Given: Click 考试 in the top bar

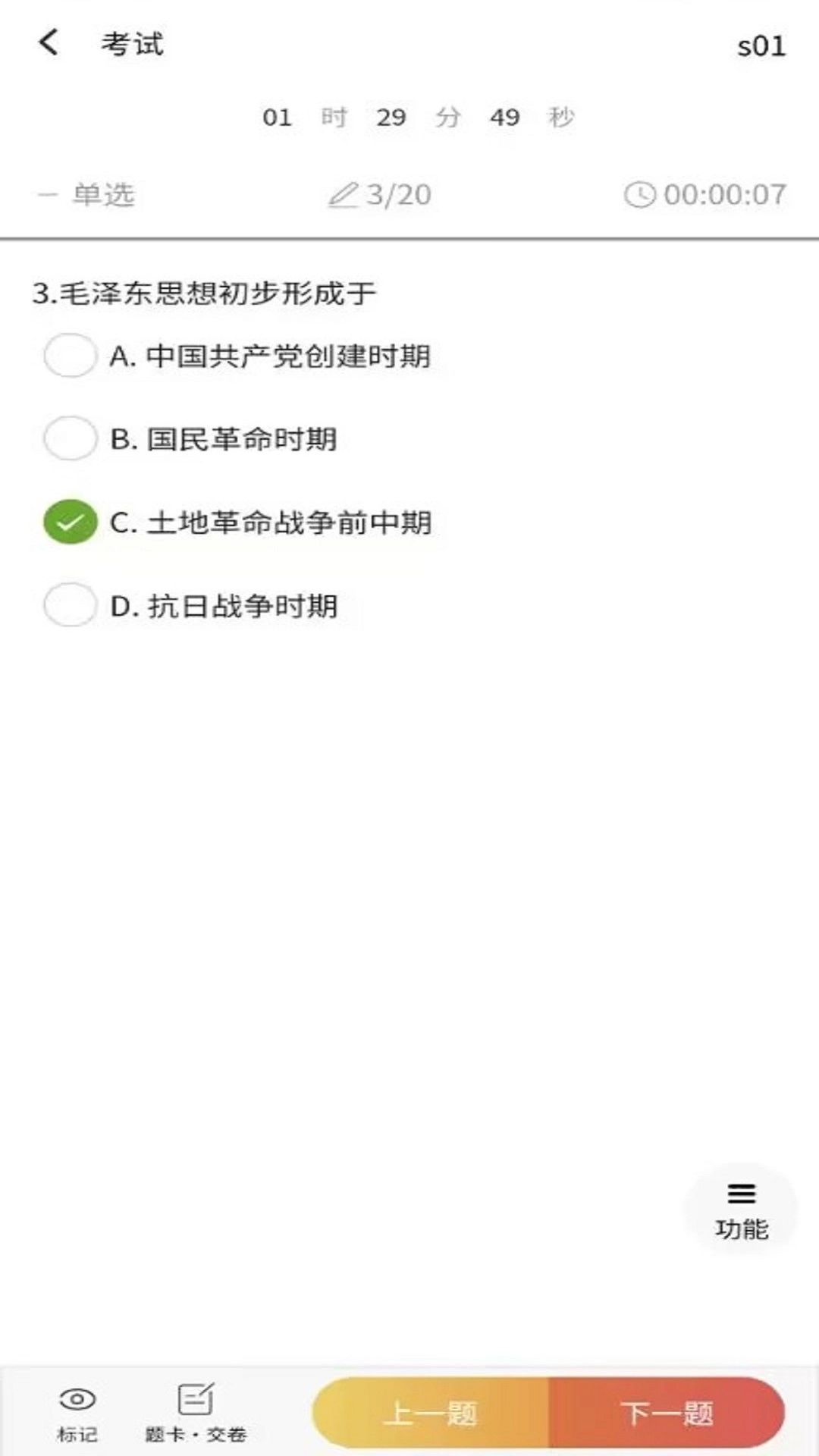Looking at the screenshot, I should [130, 43].
